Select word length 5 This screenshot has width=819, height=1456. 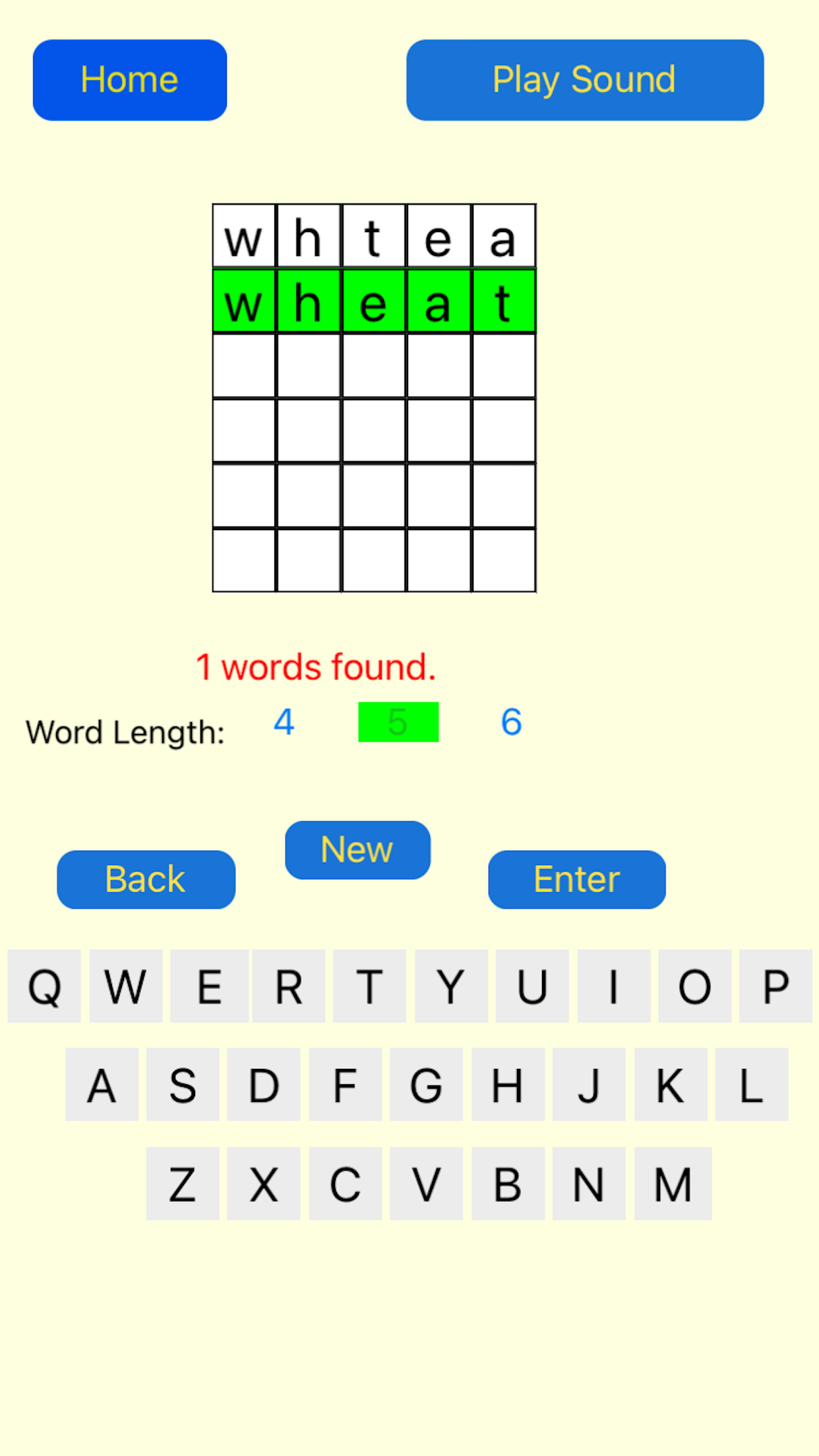(x=398, y=722)
